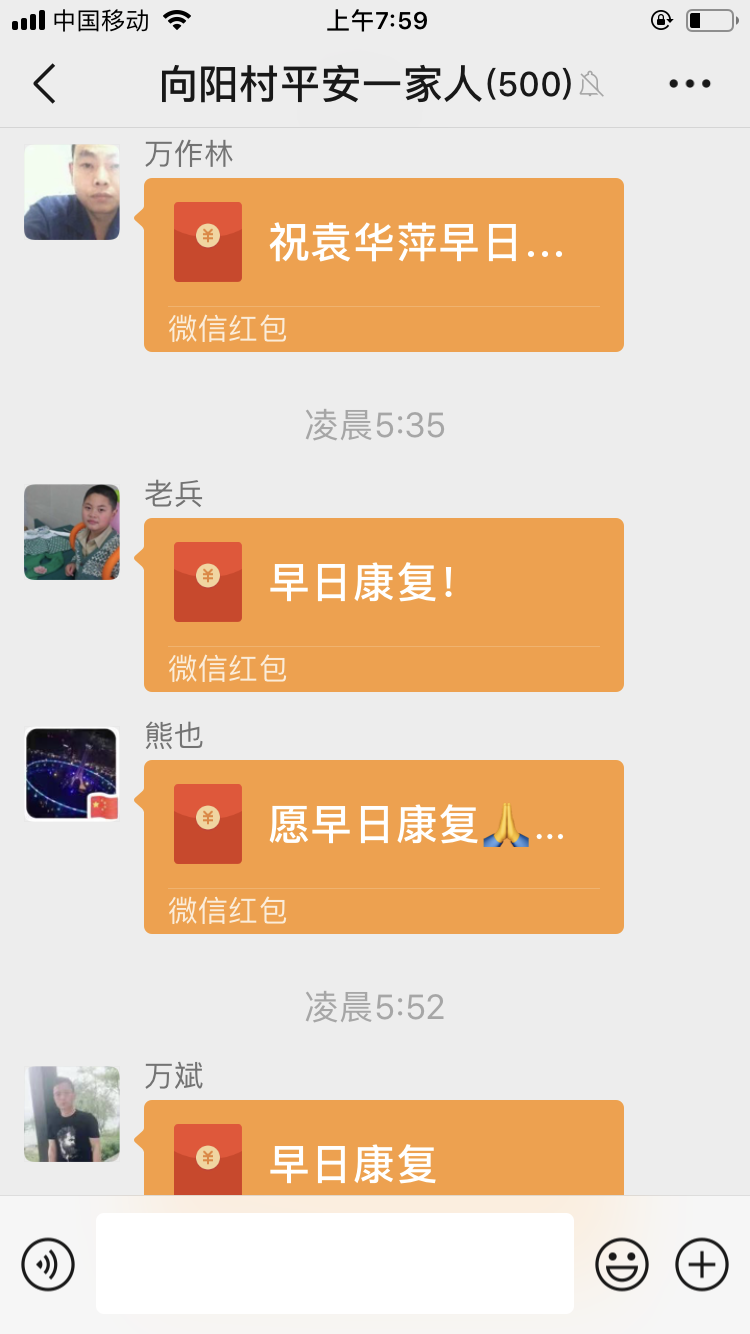Open 熊也's red packet
Screen dimensions: 750x1334
(x=383, y=846)
